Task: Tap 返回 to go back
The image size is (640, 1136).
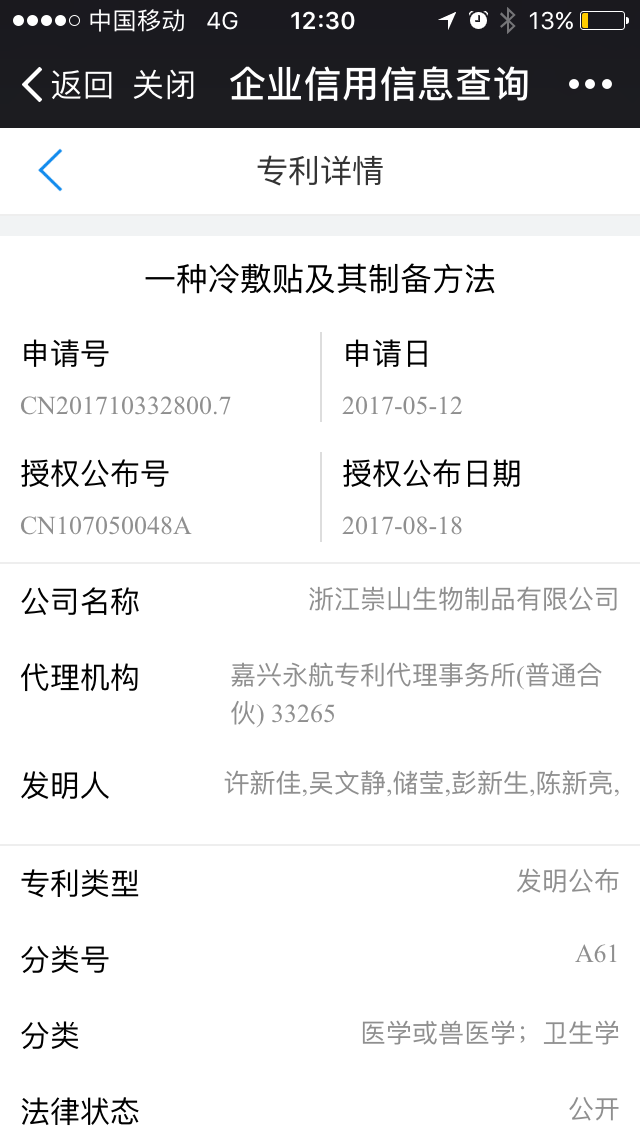Action: click(x=67, y=85)
